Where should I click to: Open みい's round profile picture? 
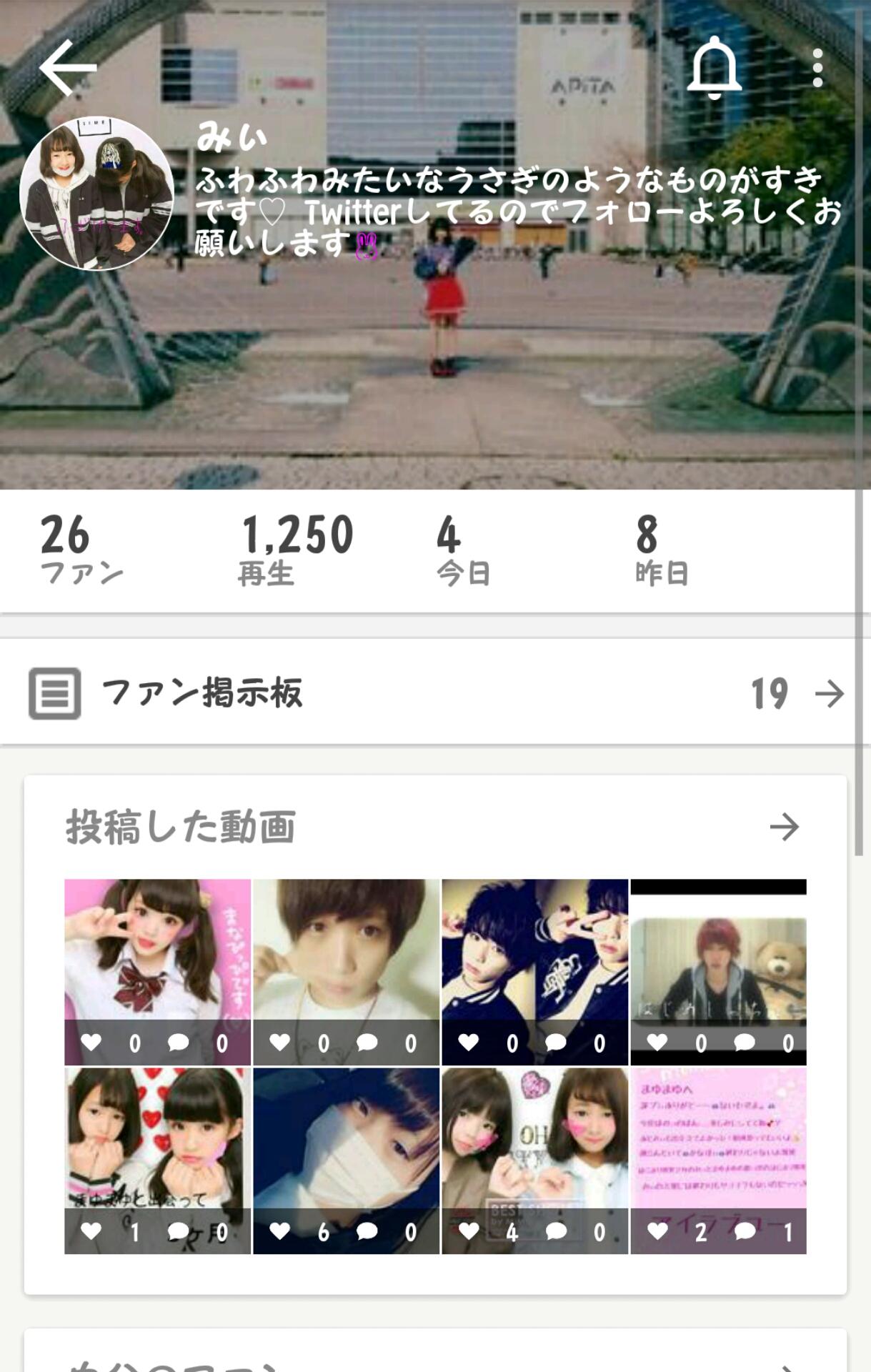[x=97, y=194]
